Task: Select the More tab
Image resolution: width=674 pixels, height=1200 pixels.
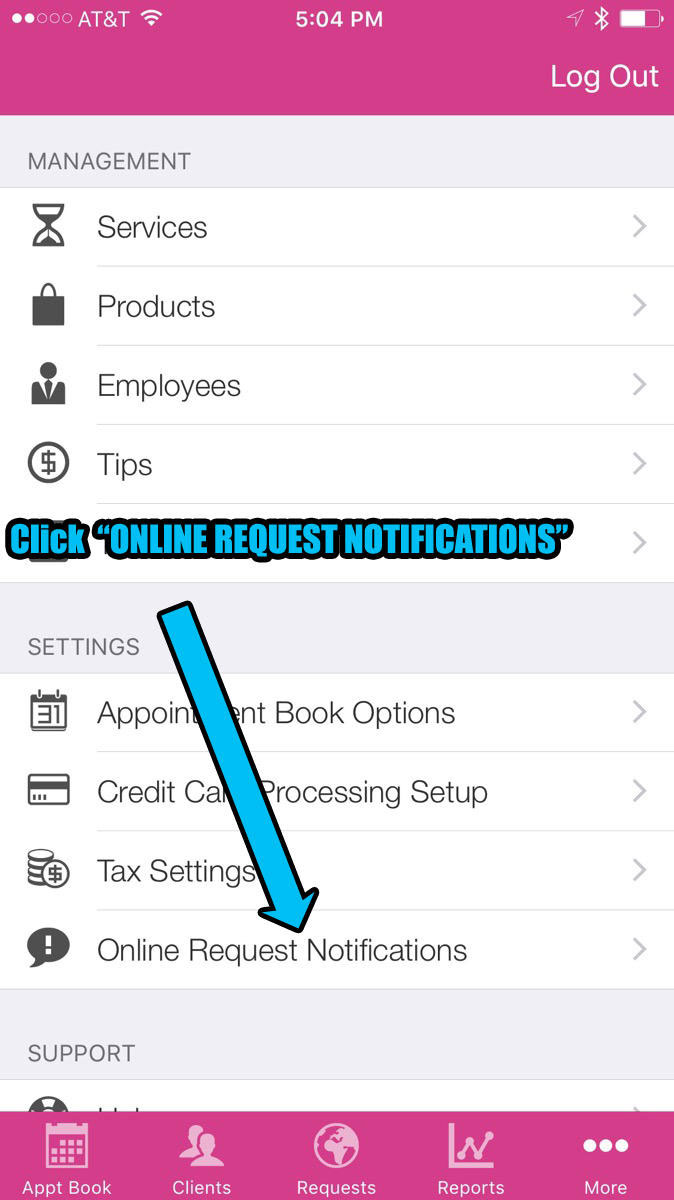Action: point(605,1158)
